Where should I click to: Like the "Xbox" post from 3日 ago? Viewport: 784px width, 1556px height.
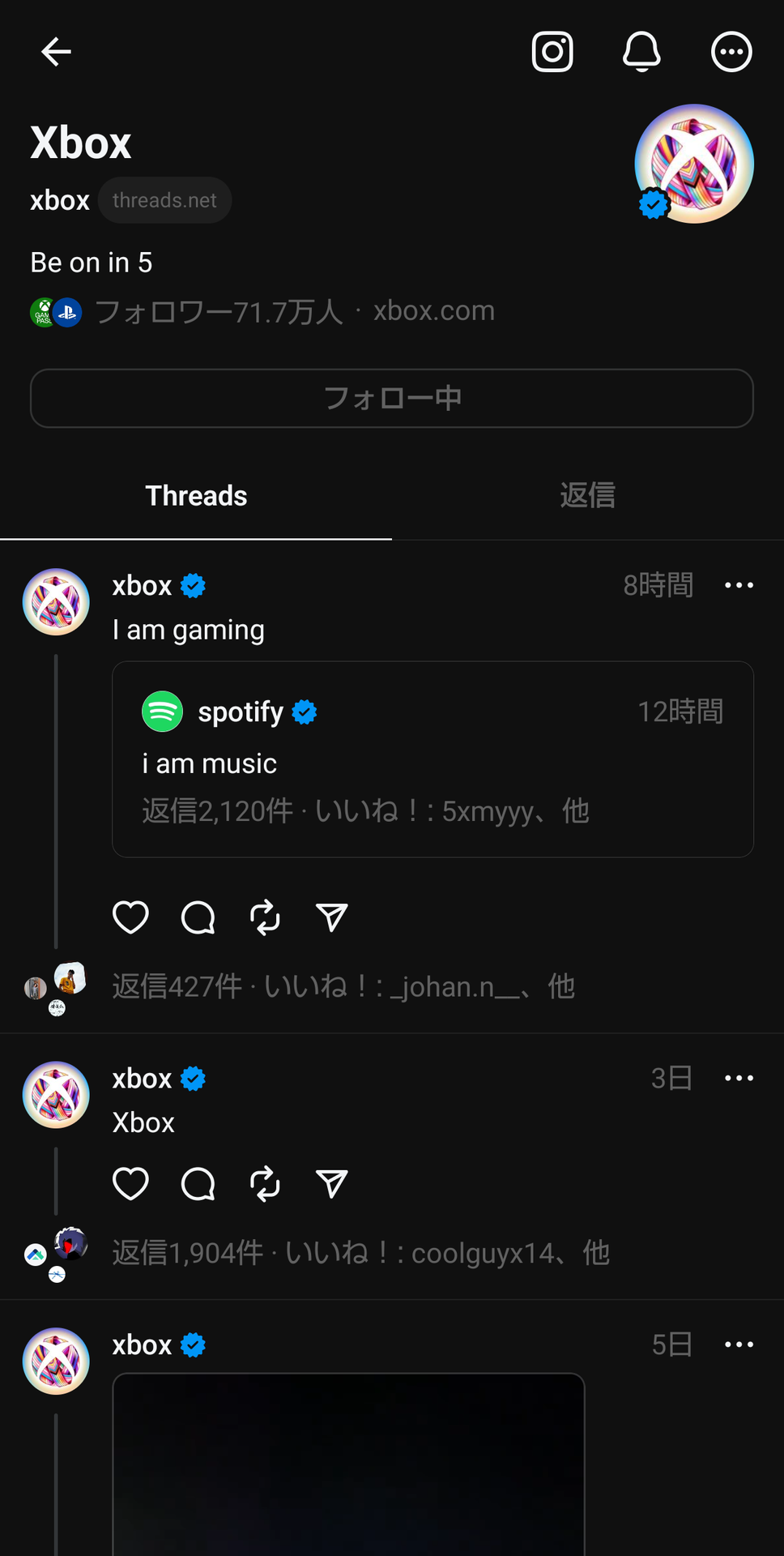pos(130,1183)
